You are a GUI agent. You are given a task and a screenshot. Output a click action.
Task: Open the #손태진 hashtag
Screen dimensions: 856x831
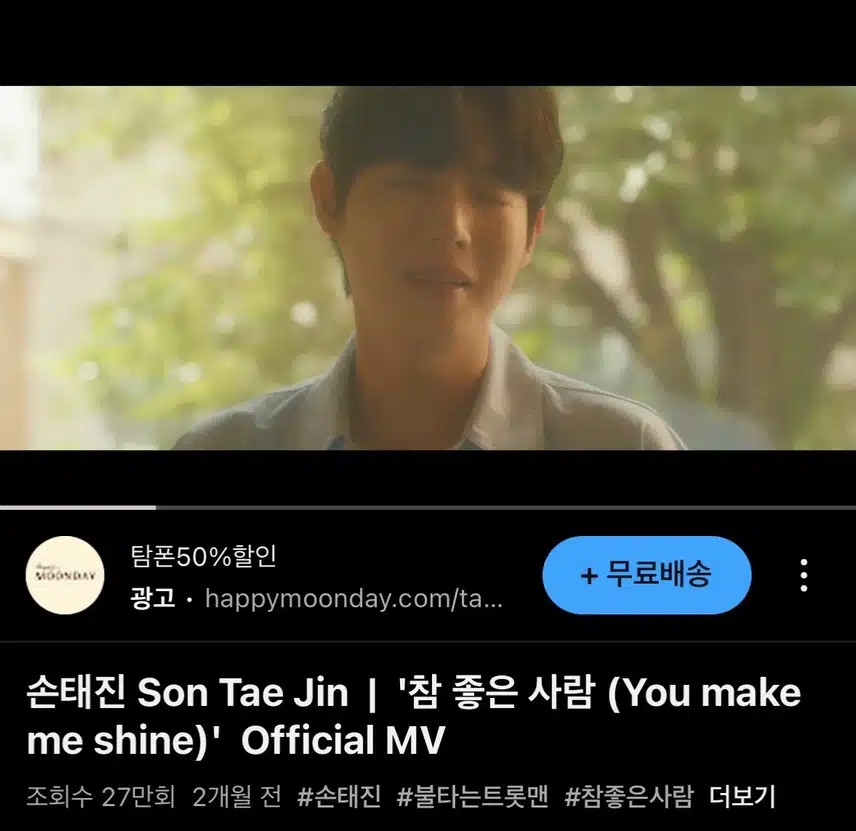[339, 797]
